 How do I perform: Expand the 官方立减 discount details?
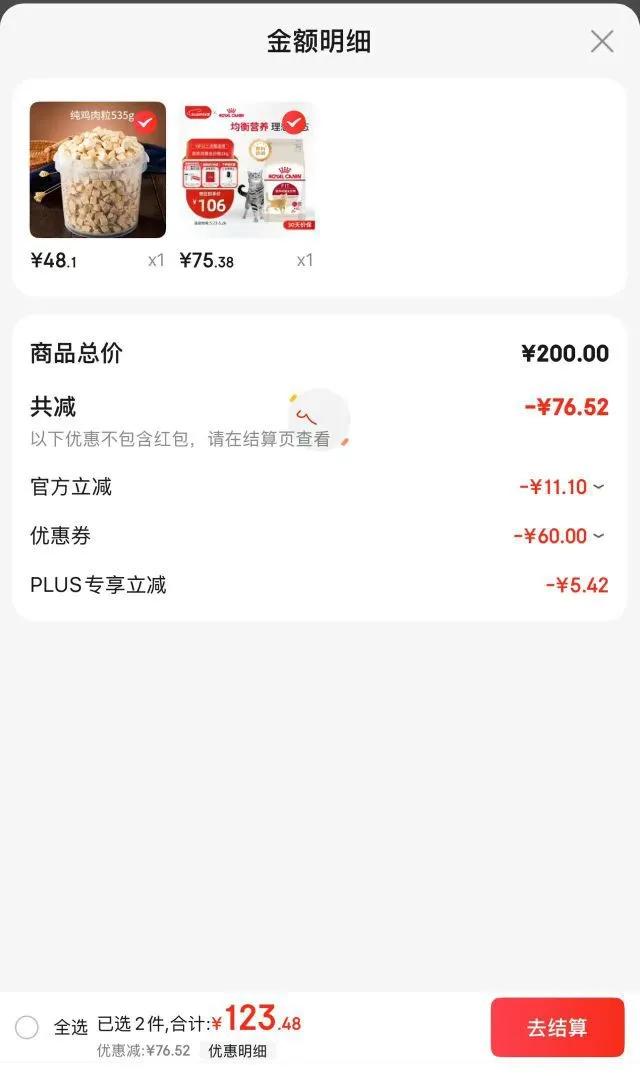598,487
